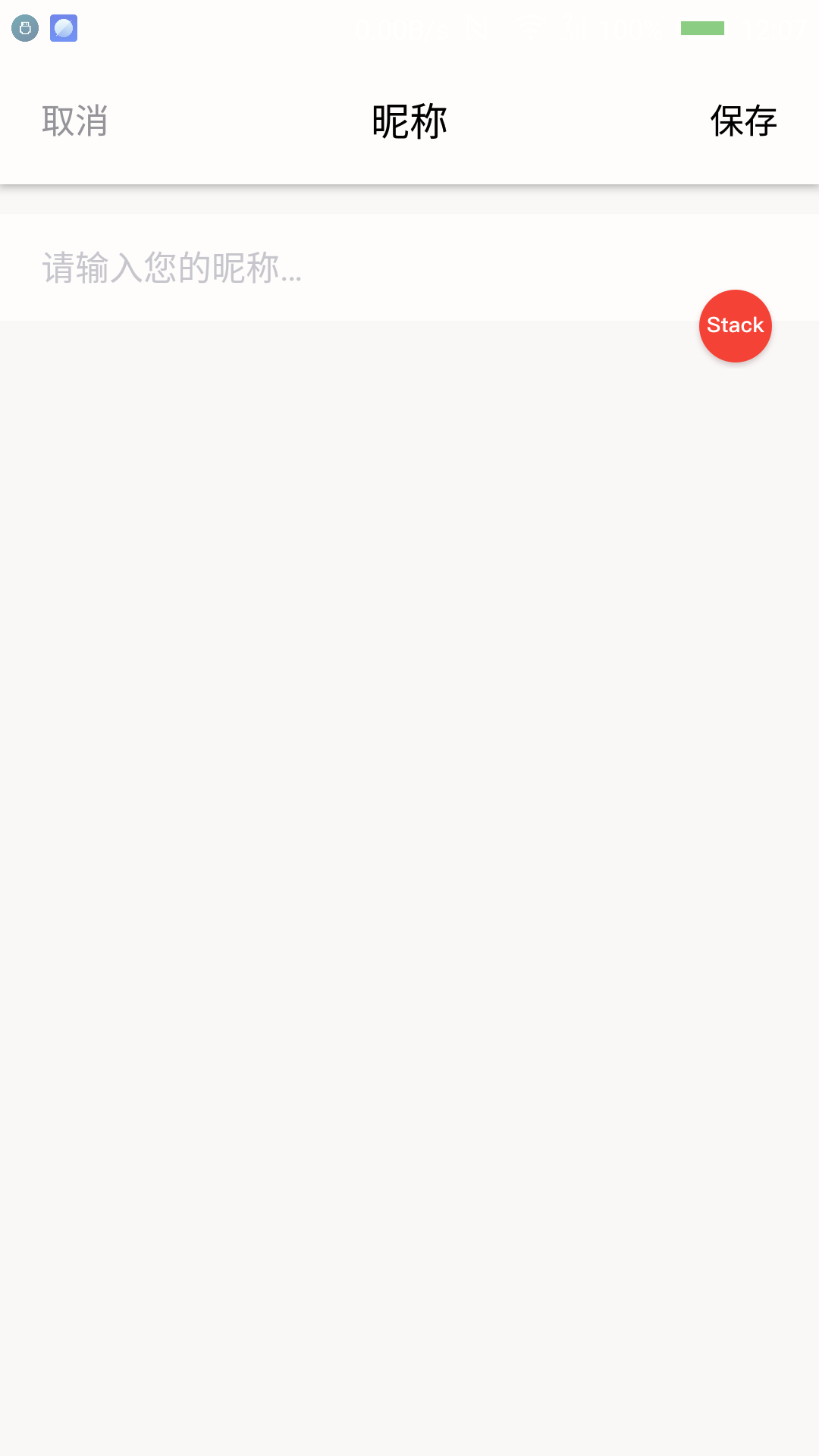Focus the nickname input field
This screenshot has width=819, height=1456.
[409, 267]
